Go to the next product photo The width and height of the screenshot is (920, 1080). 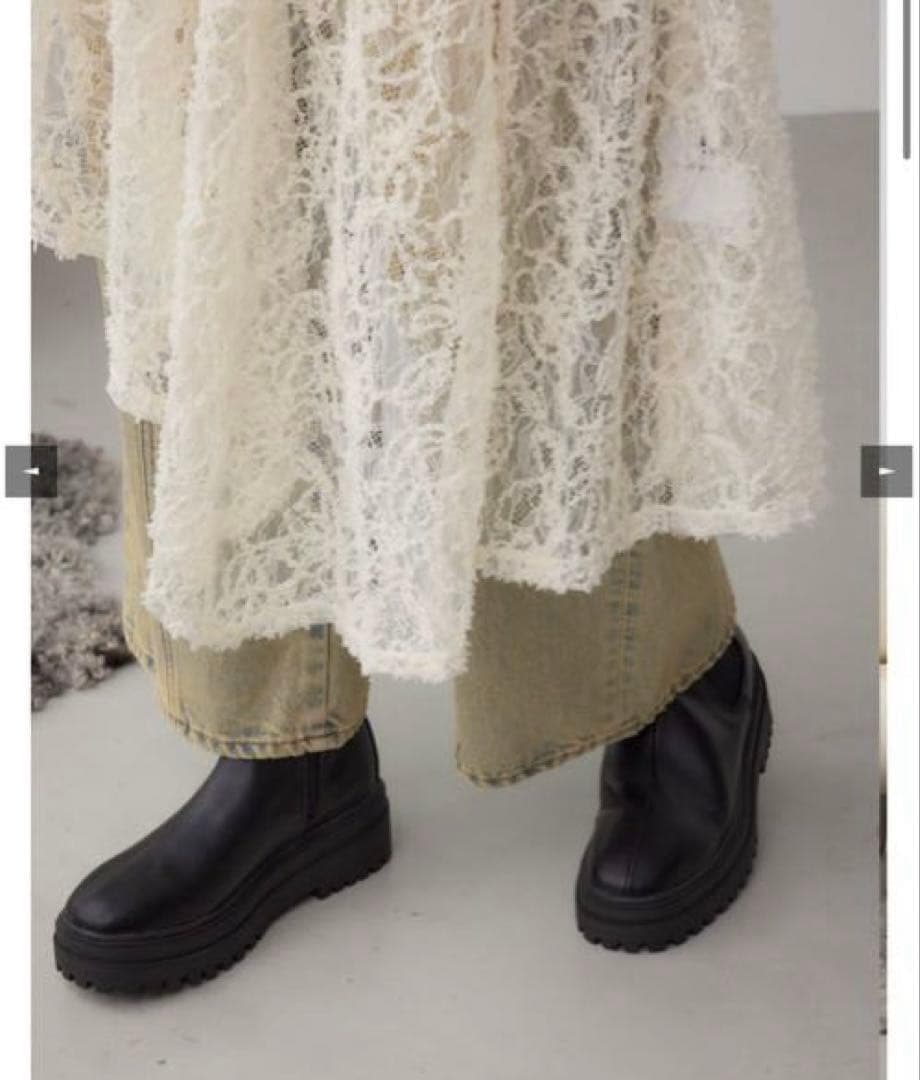point(886,472)
